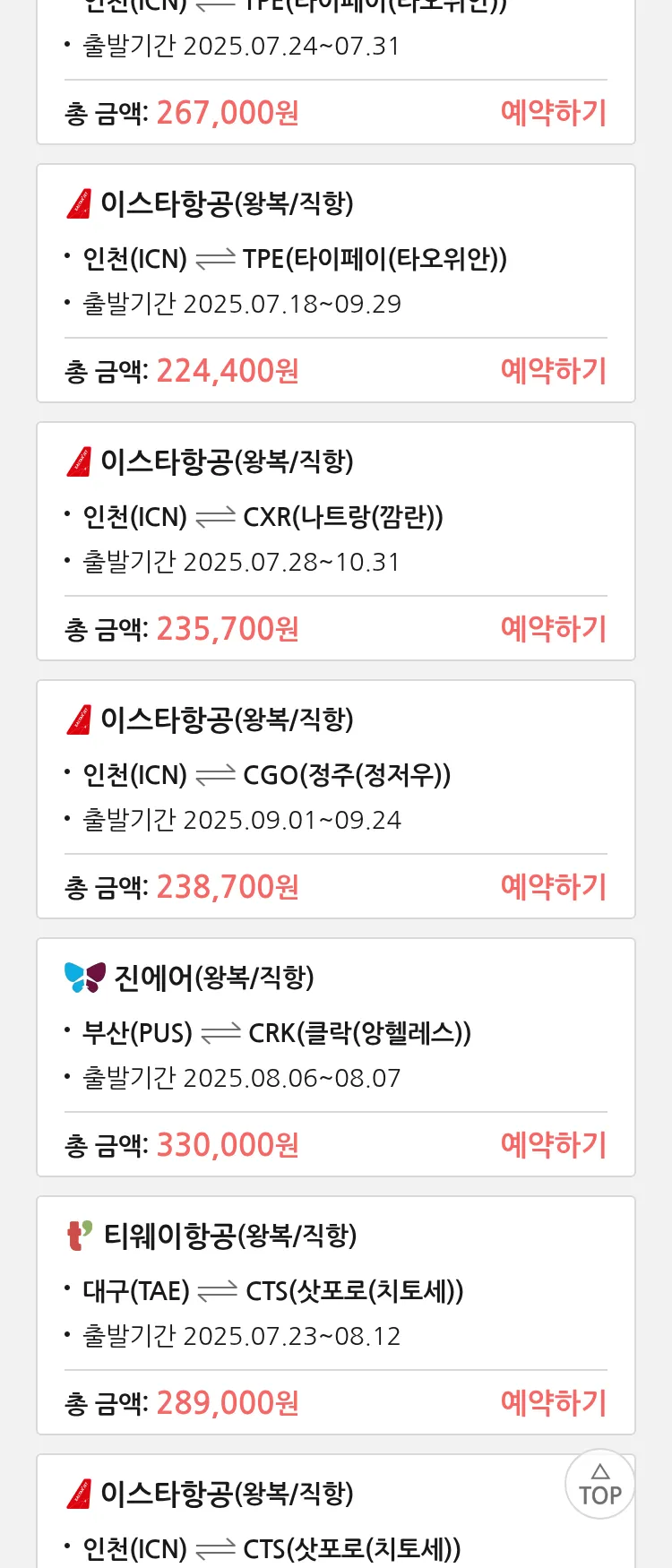
Task: Jump back up with the TOP button
Action: (x=599, y=1484)
